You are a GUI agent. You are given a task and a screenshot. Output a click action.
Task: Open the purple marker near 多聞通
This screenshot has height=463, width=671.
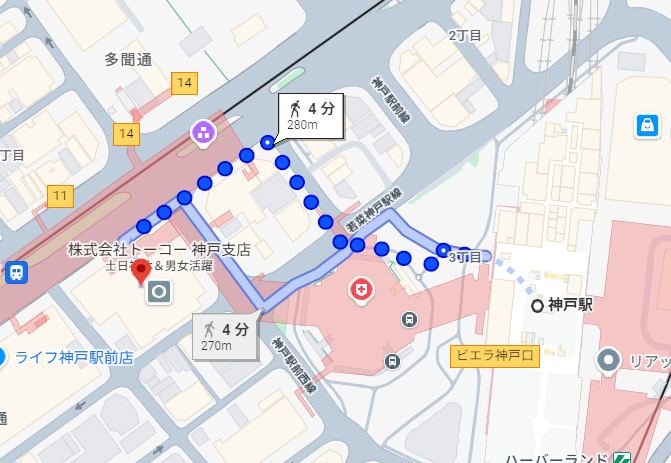tap(203, 131)
